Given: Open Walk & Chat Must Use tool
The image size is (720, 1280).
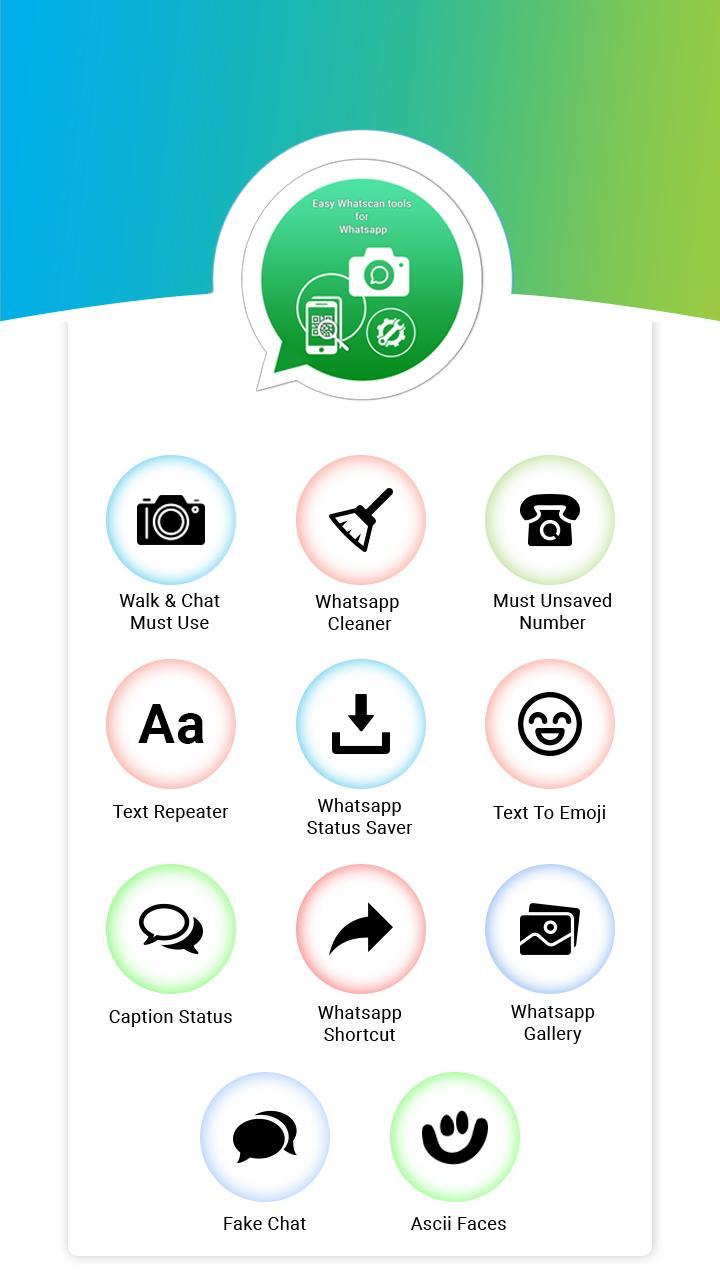Looking at the screenshot, I should pyautogui.click(x=171, y=520).
